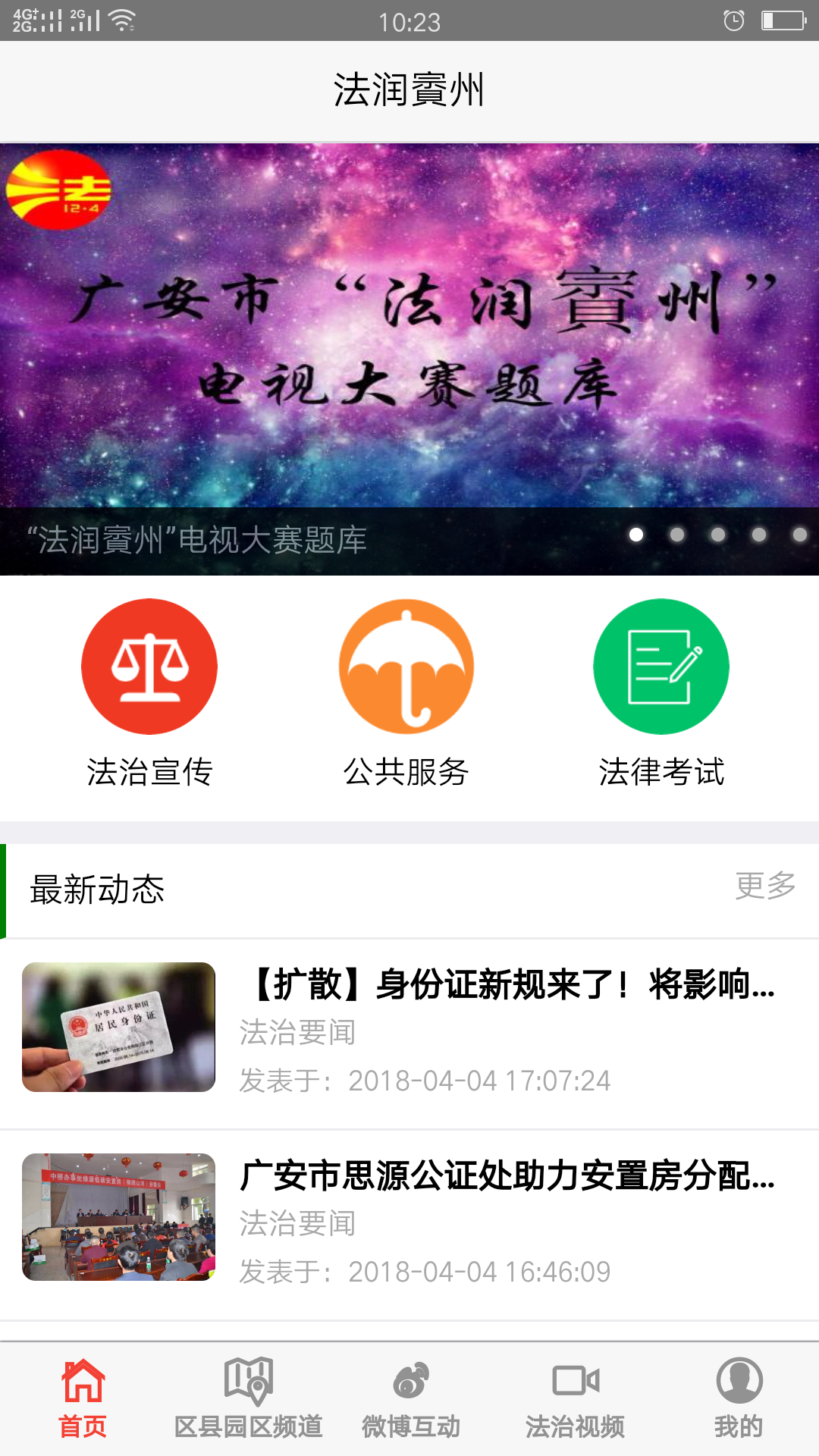
Task: Tap 更多 to see more news
Action: click(764, 886)
